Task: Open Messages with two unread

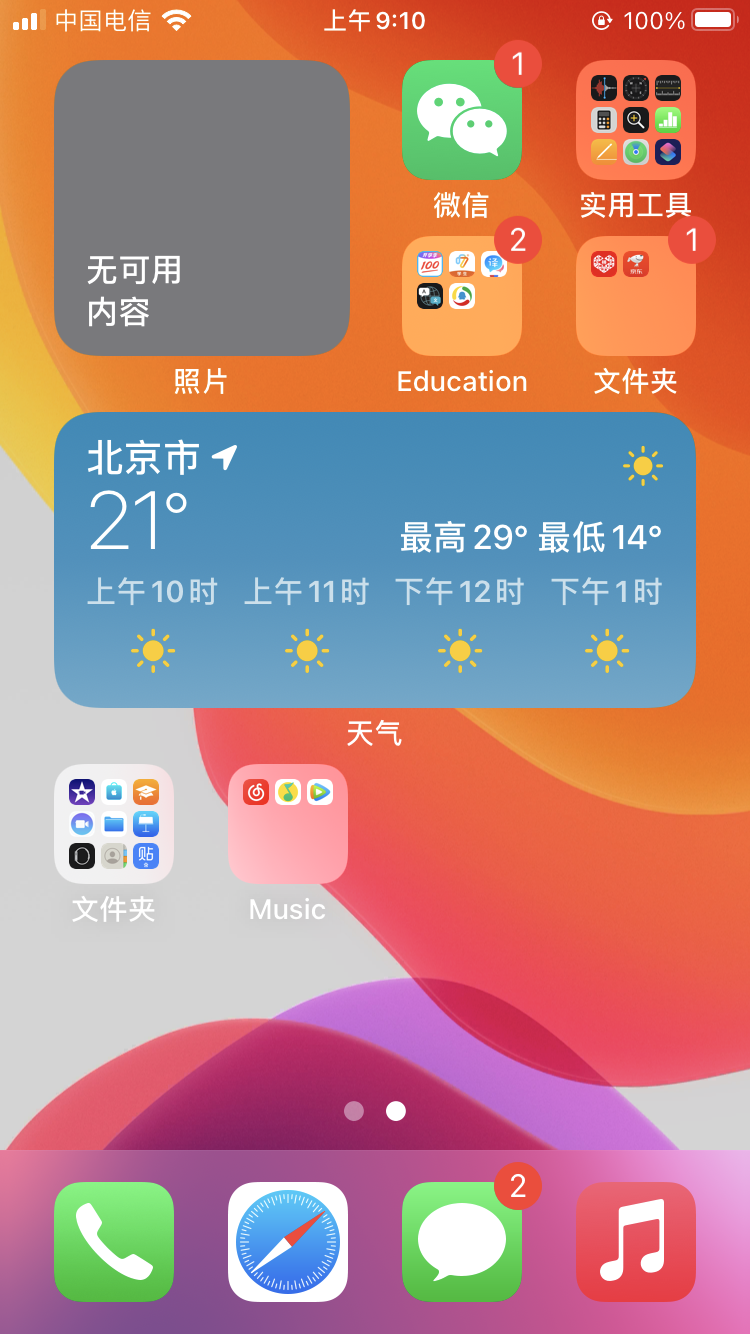Action: [x=461, y=1242]
